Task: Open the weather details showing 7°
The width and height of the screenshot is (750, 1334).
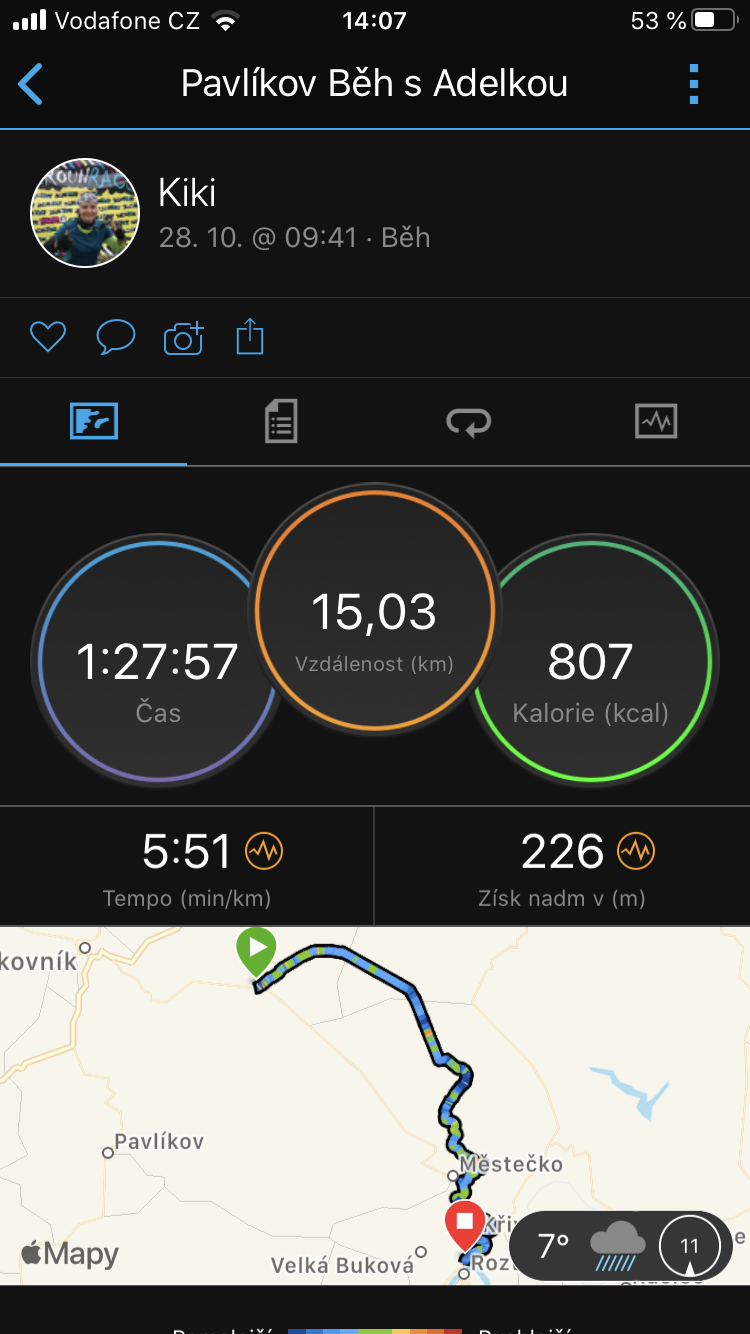Action: coord(621,1246)
